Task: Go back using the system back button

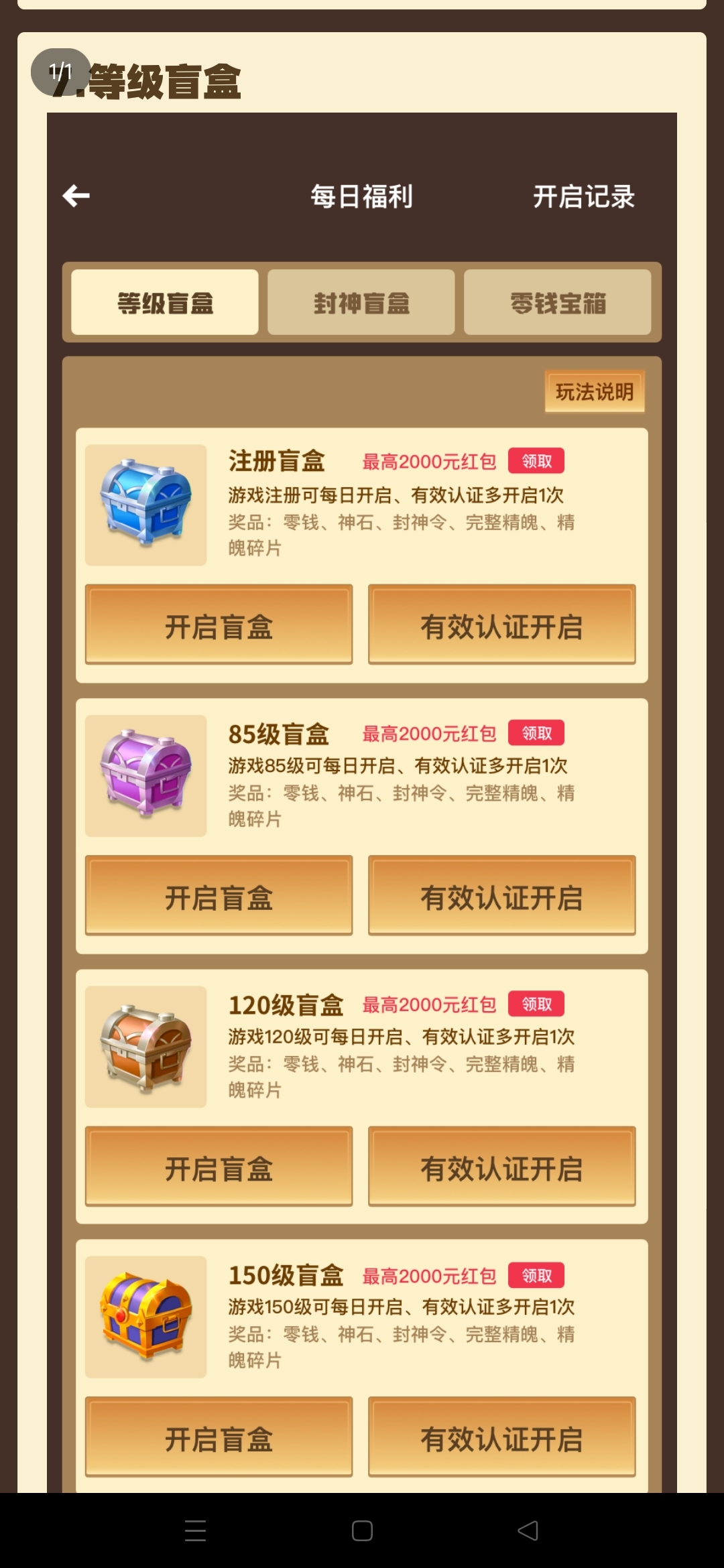Action: point(528,1531)
